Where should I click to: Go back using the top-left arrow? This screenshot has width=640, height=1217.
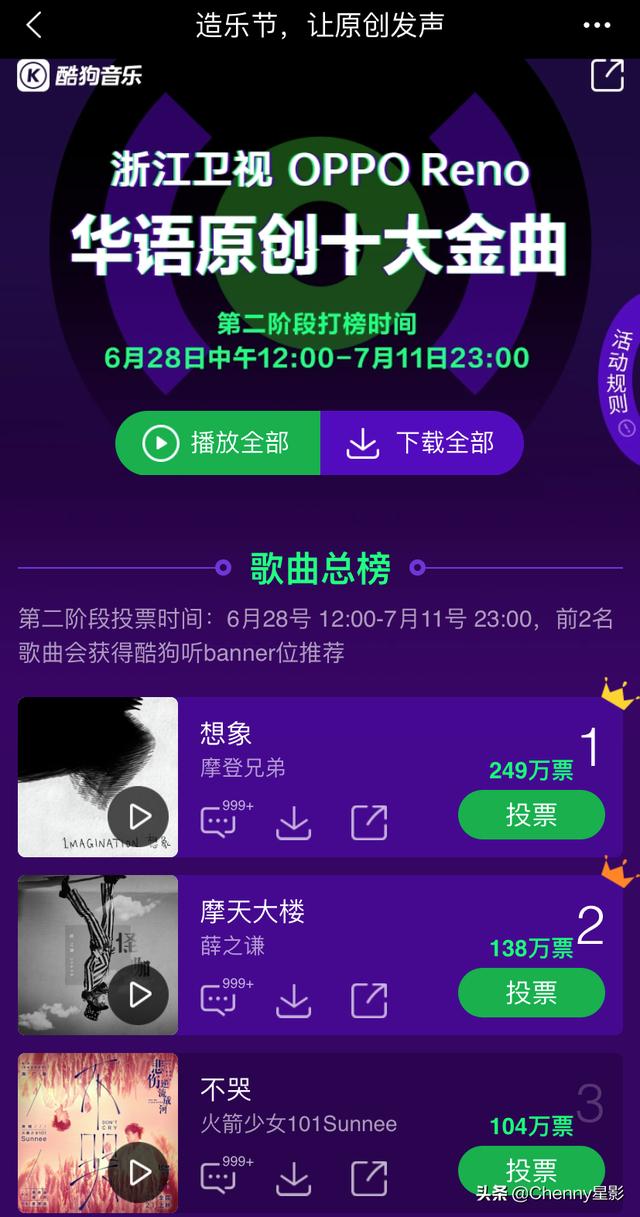tap(35, 25)
